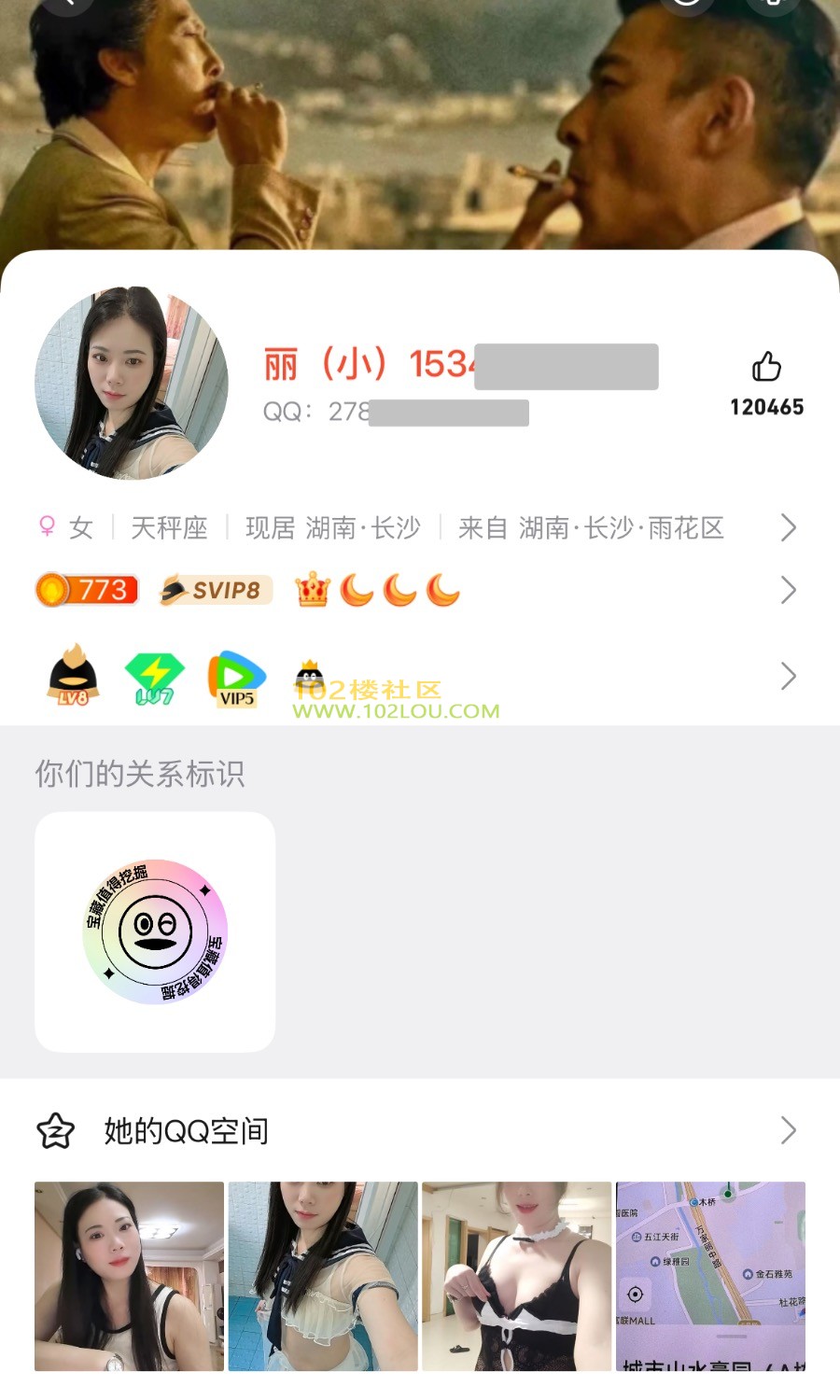Open the QQ空间 photo with the black outfit
The image size is (840, 1400).
coord(516,1276)
